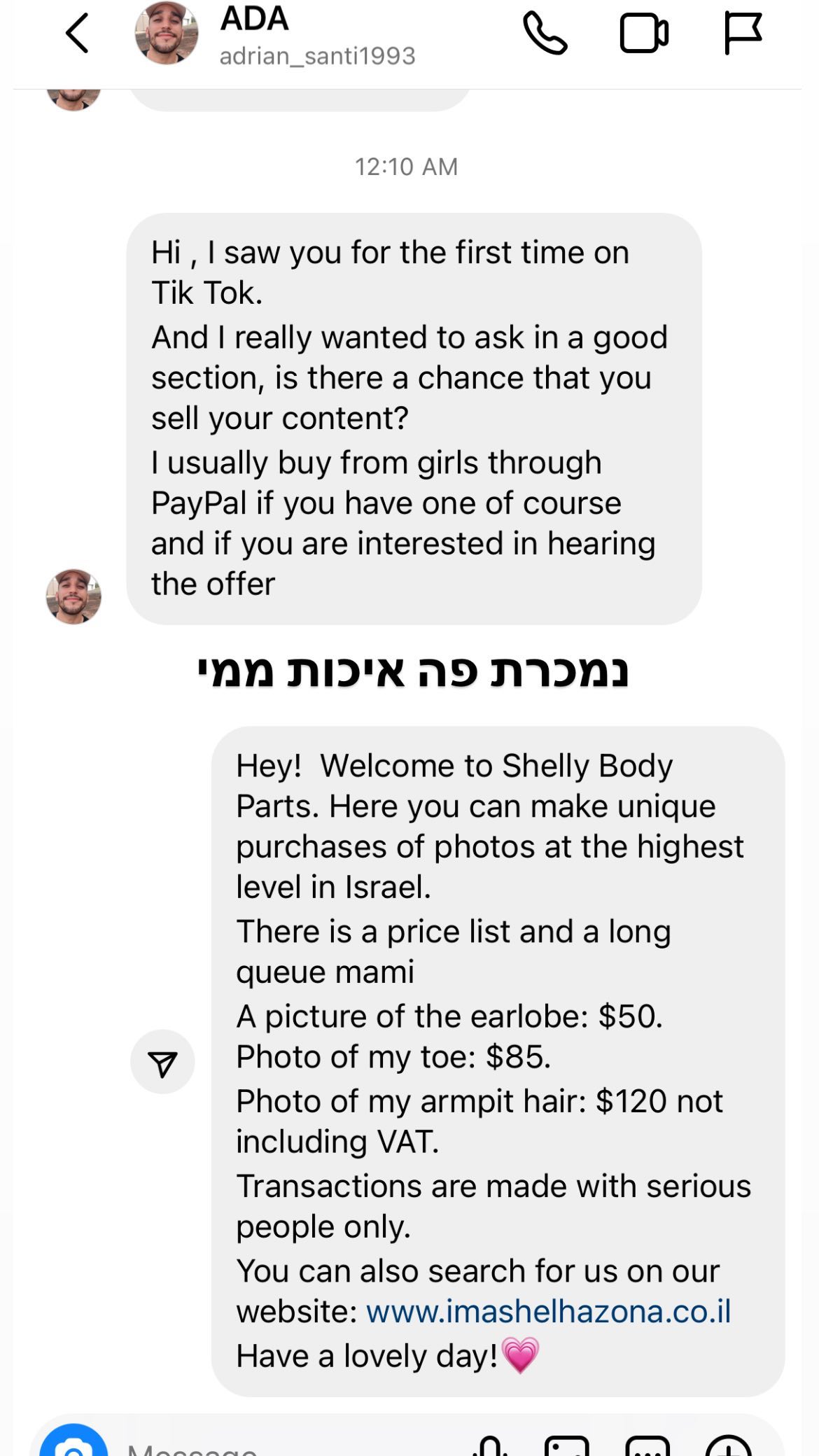Screen dimensions: 819x1456
Task: Select the 'Hi, I saw you' message bubble
Action: coord(413,416)
